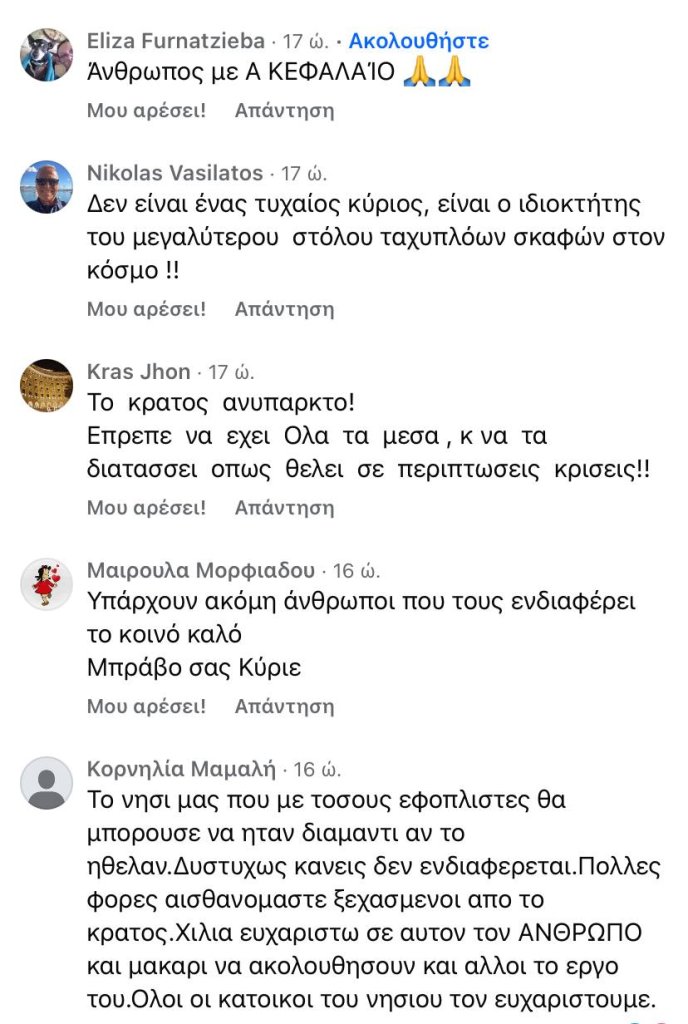The height and width of the screenshot is (1024, 688).
Task: Reply to Kras Jhon's comment
Action: tap(284, 507)
